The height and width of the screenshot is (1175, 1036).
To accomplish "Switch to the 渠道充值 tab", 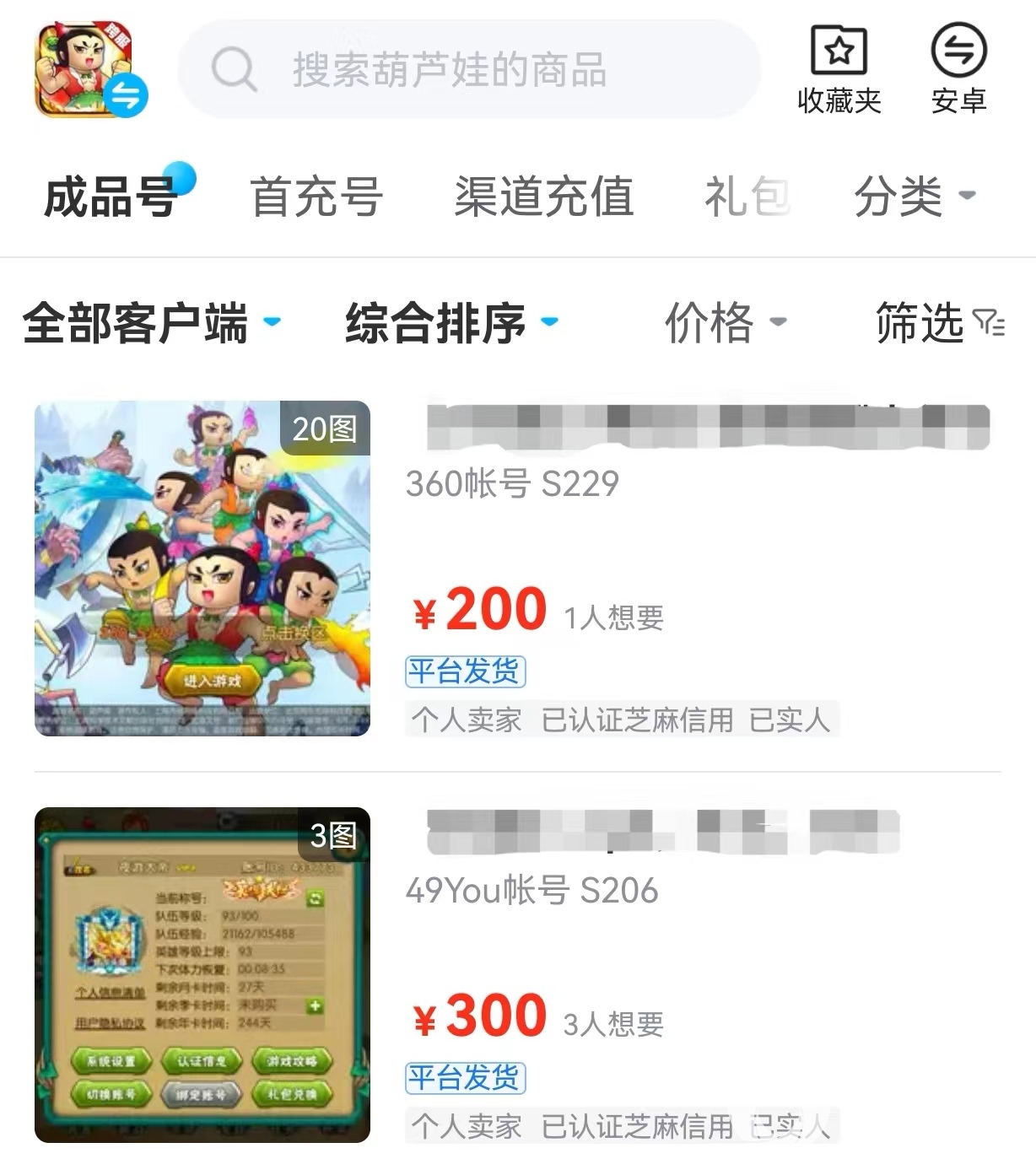I will tap(544, 197).
